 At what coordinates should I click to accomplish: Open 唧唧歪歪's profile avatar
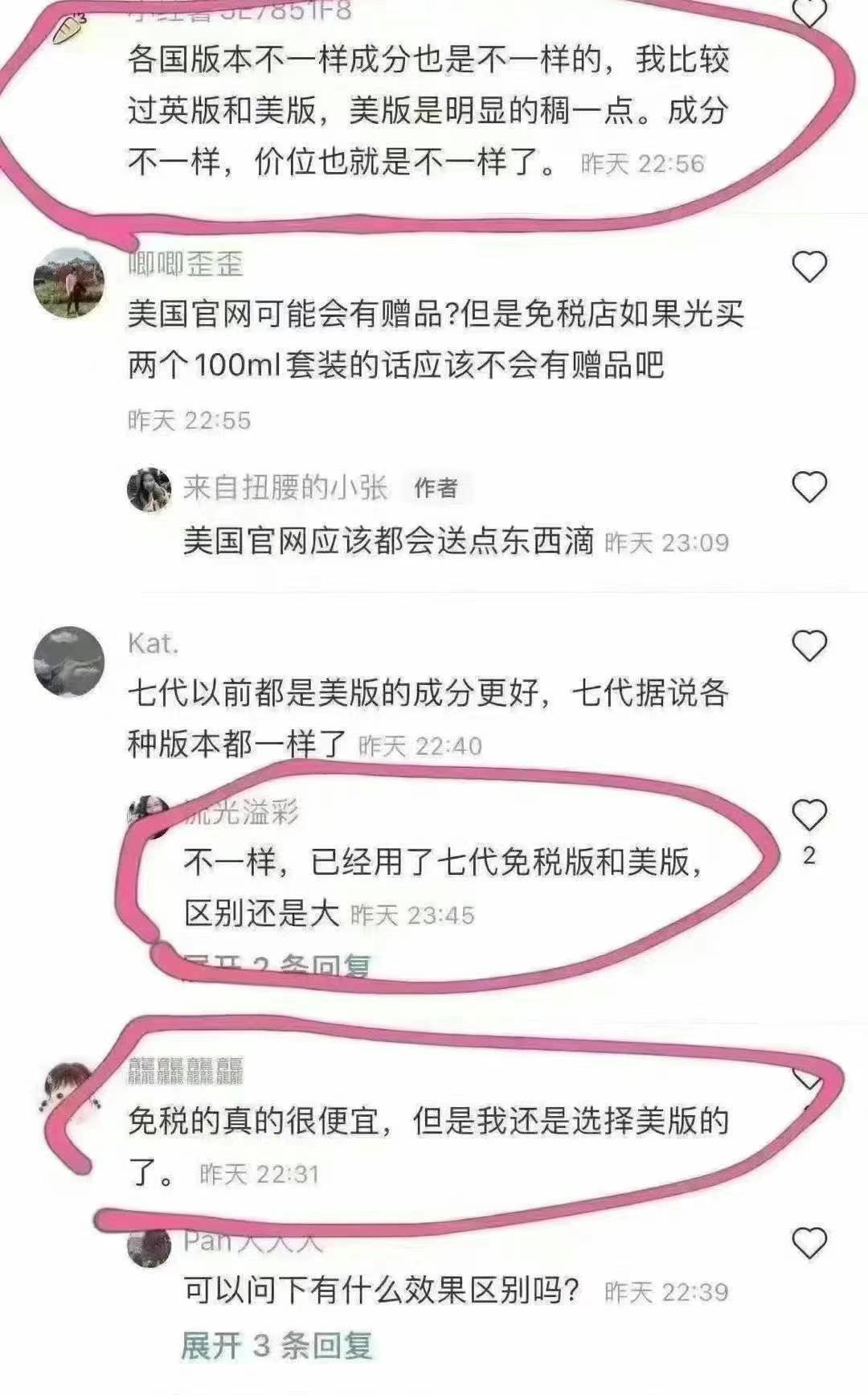point(69,283)
